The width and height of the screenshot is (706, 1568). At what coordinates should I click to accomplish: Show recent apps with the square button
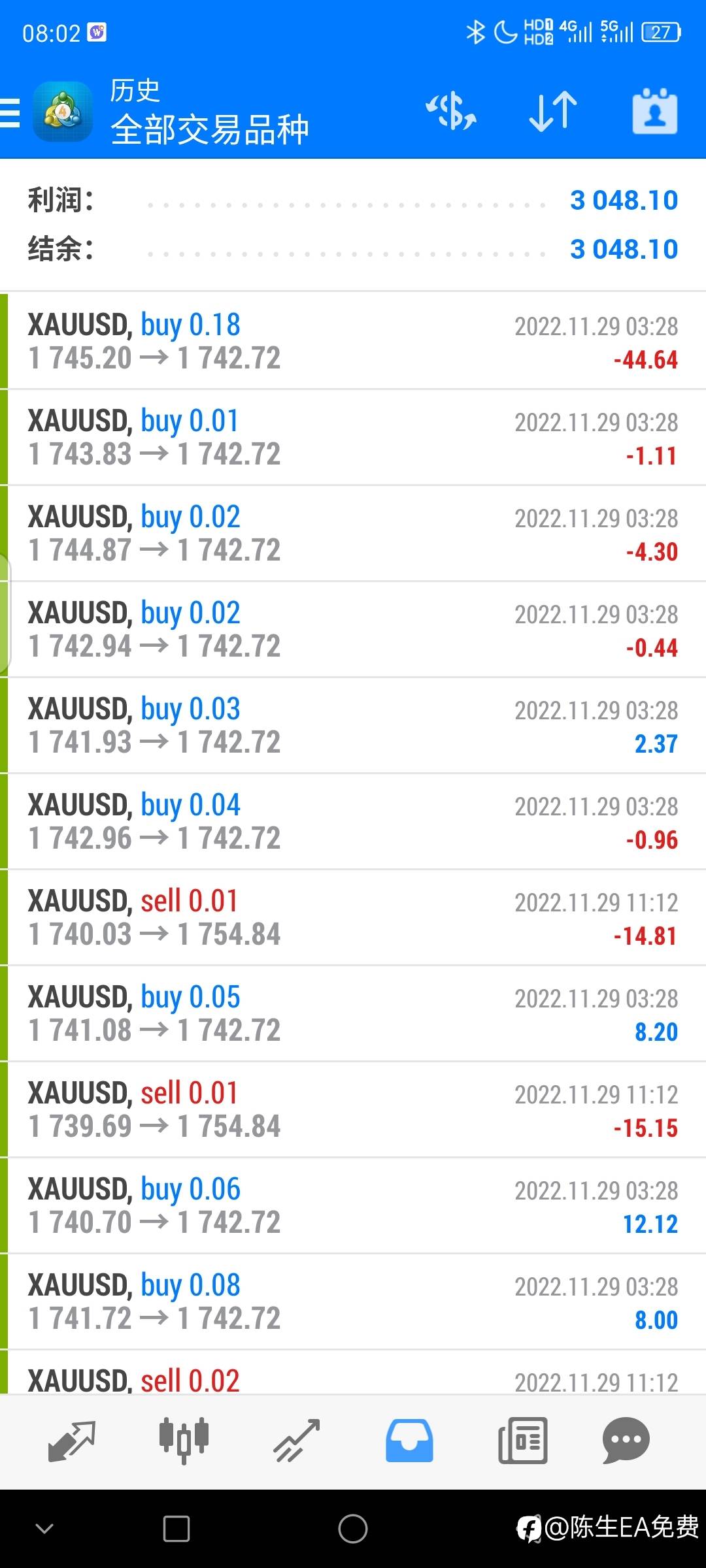tap(176, 1529)
